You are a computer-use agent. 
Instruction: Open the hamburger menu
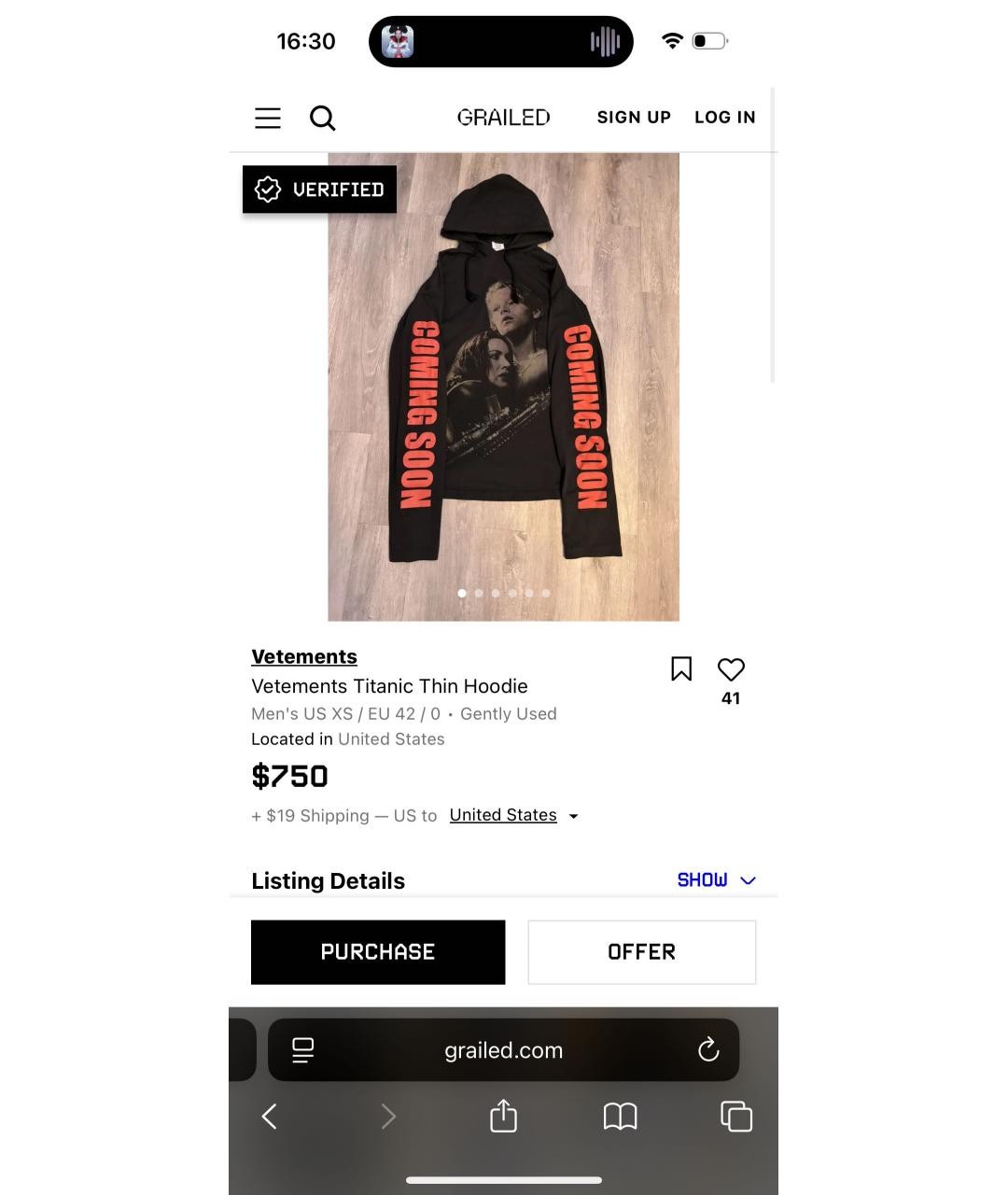(x=268, y=118)
